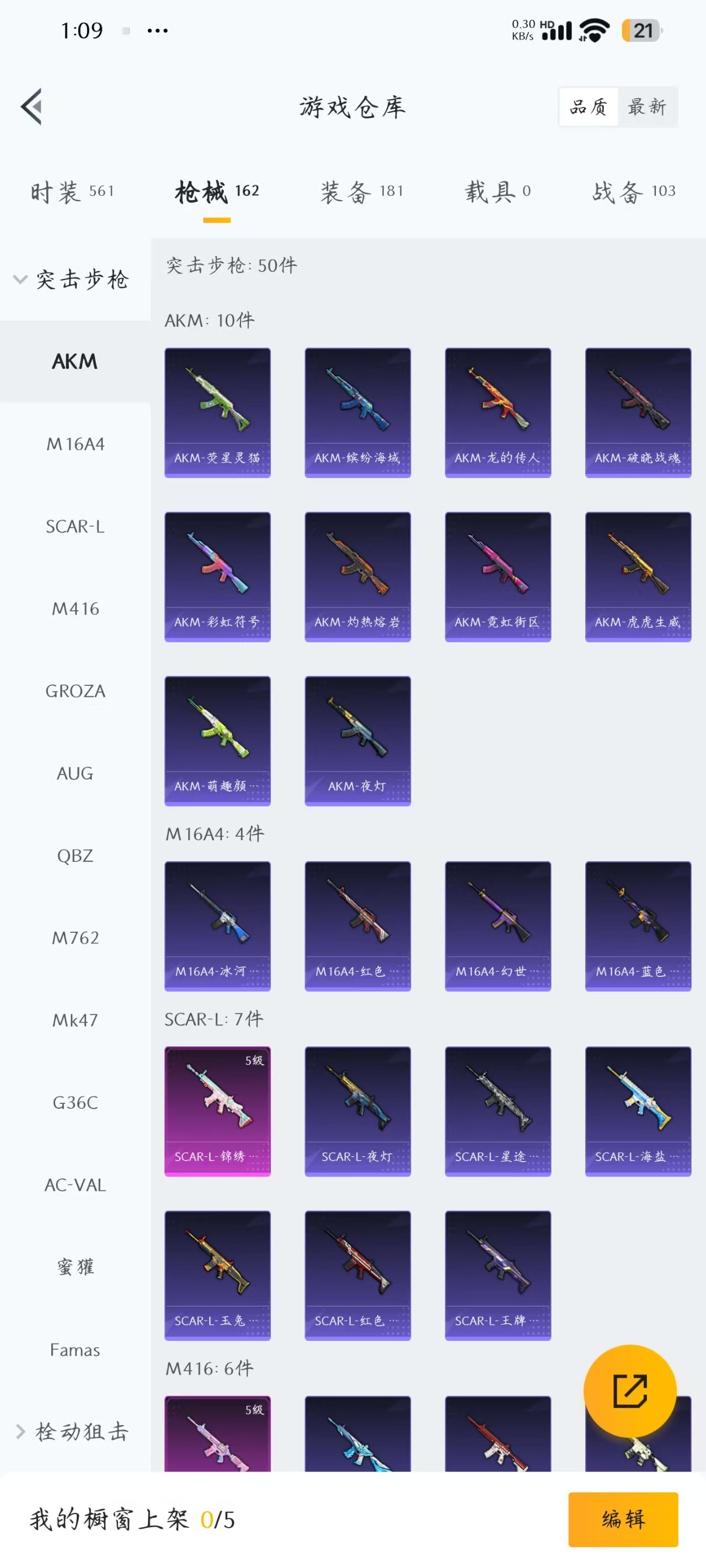Open the 战备 tab
This screenshot has width=706, height=1568.
point(634,192)
